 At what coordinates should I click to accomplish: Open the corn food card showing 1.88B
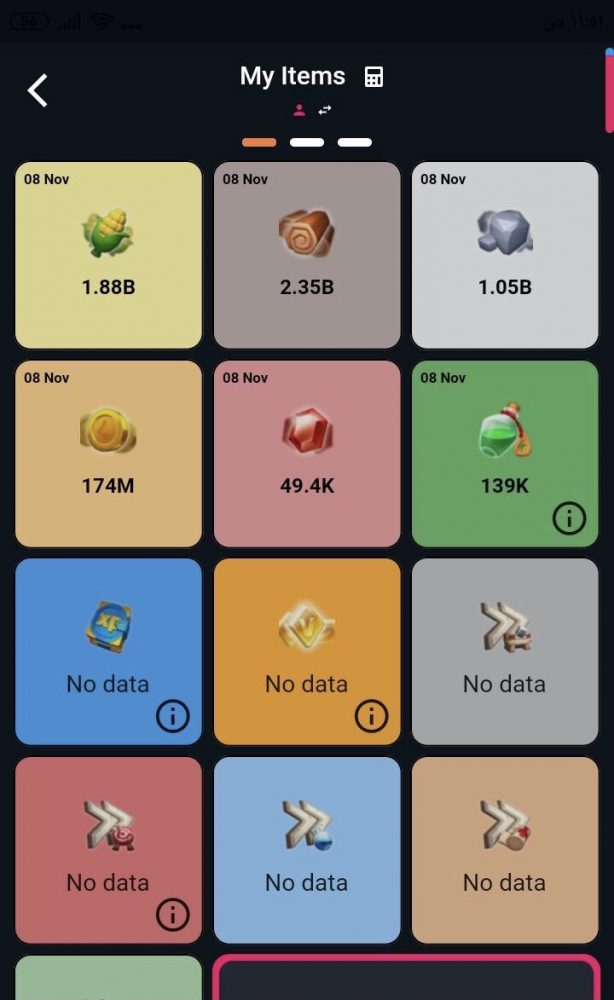108,255
